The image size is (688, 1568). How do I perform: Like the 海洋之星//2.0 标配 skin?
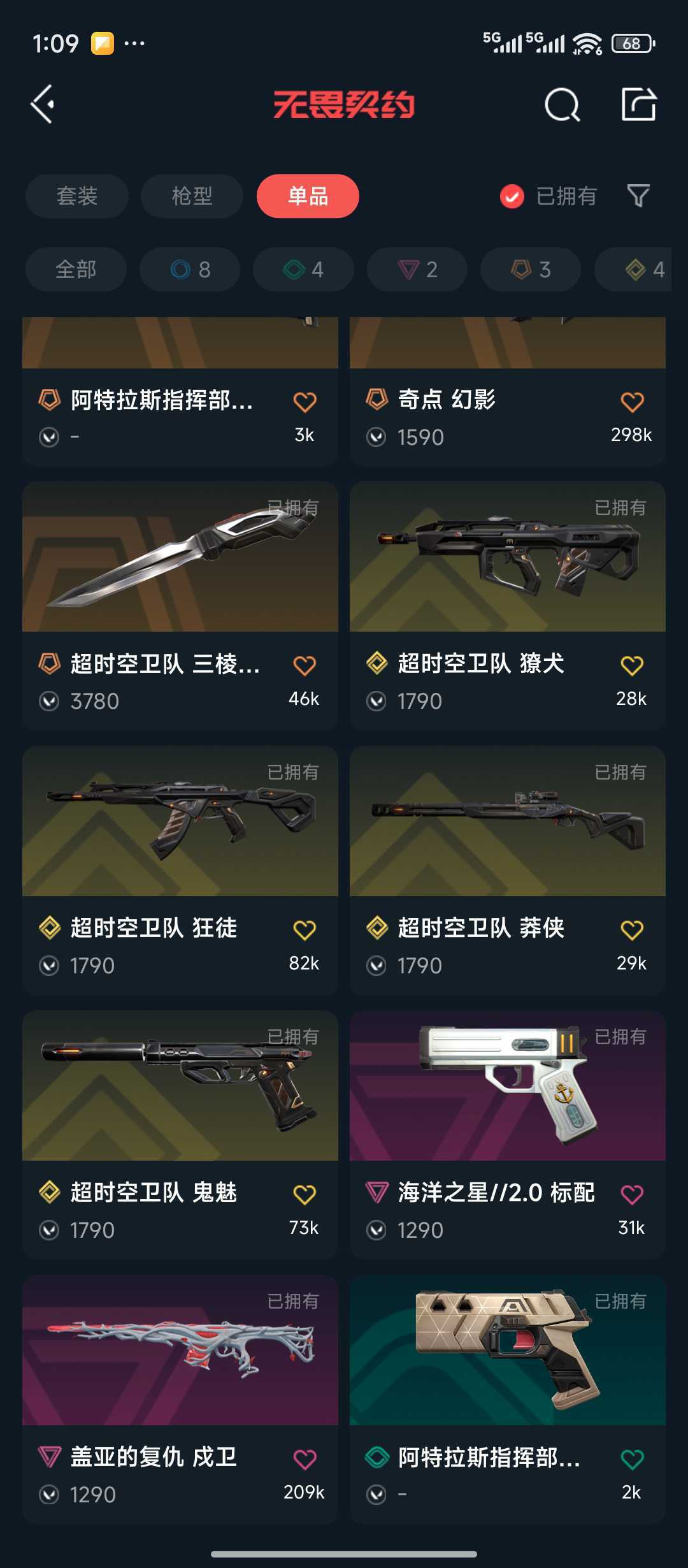[x=632, y=1194]
